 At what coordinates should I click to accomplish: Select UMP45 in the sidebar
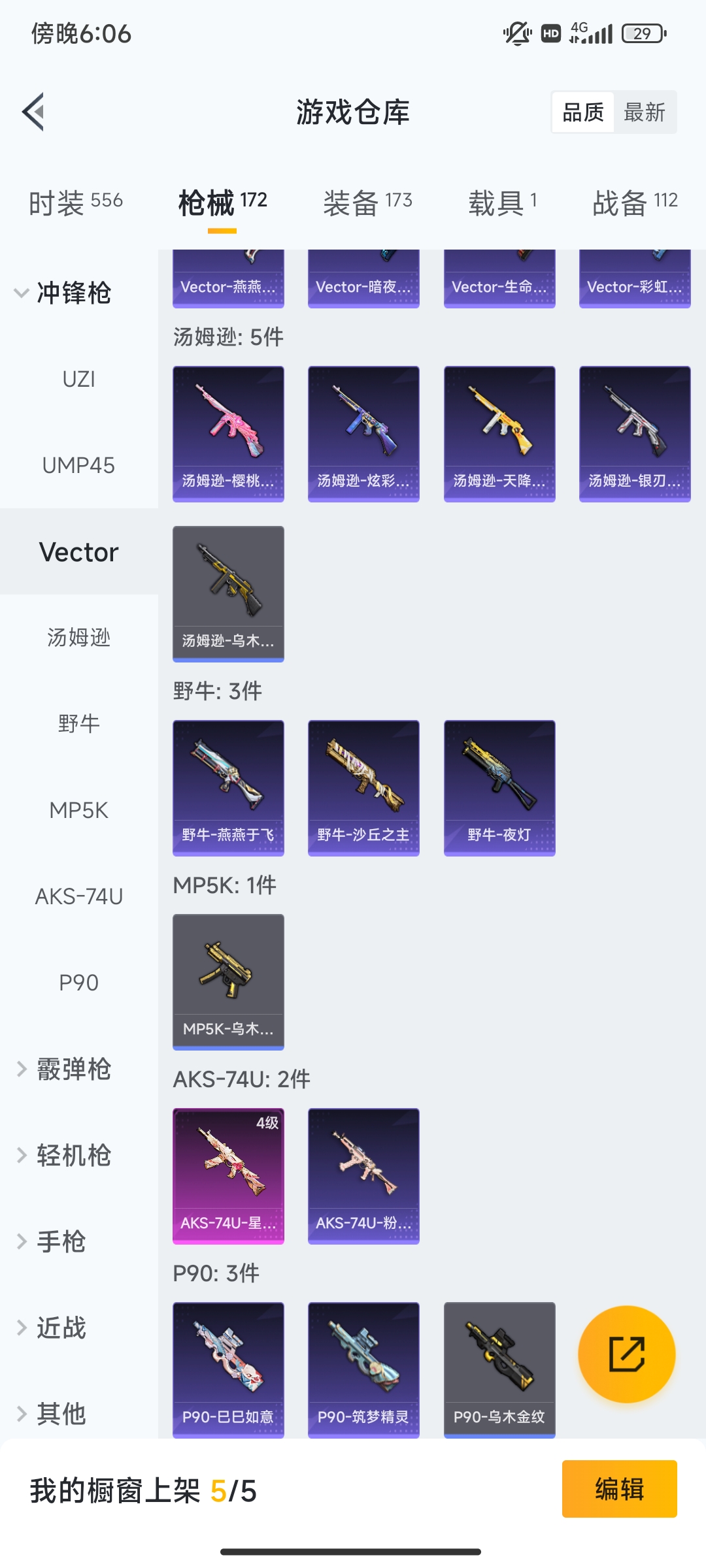79,465
